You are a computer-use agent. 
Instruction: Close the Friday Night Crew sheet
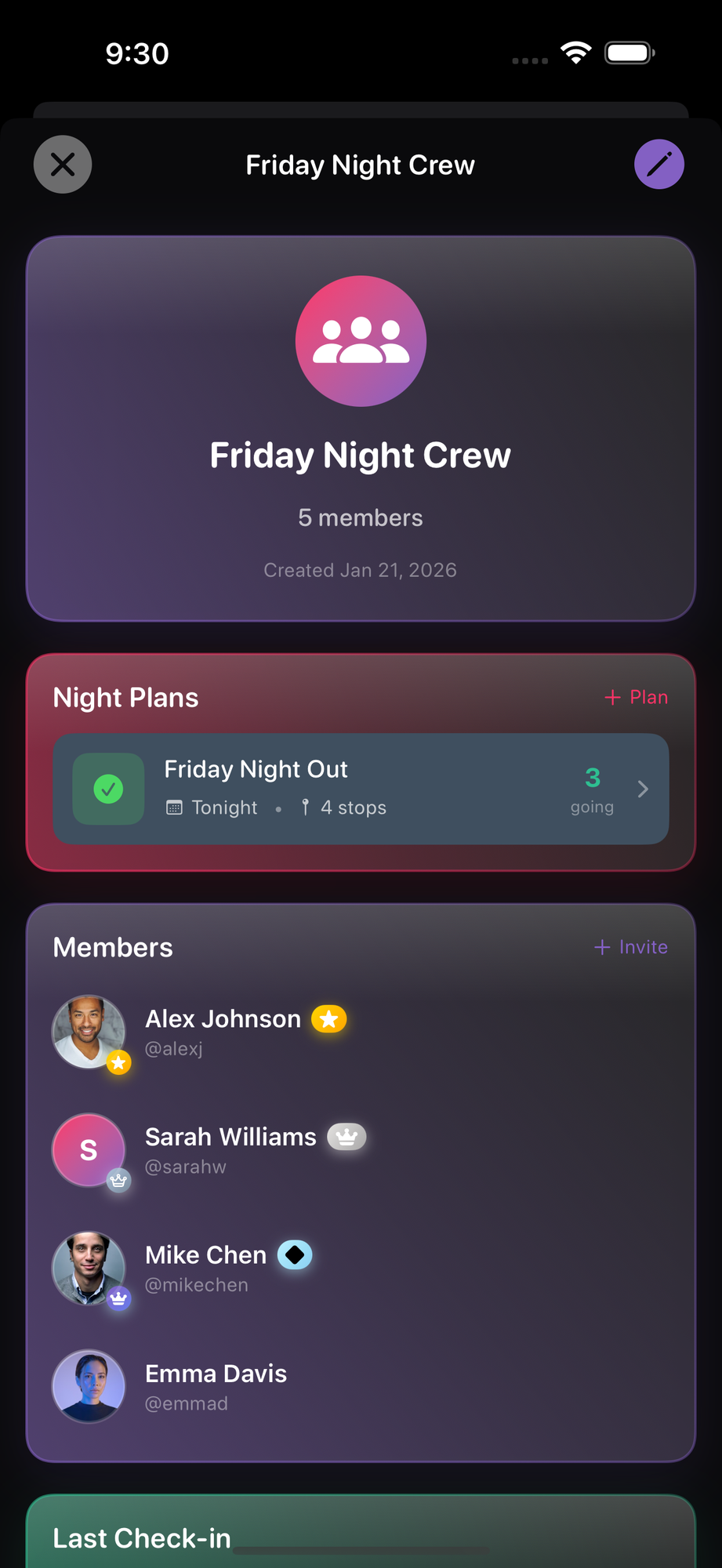(x=63, y=165)
